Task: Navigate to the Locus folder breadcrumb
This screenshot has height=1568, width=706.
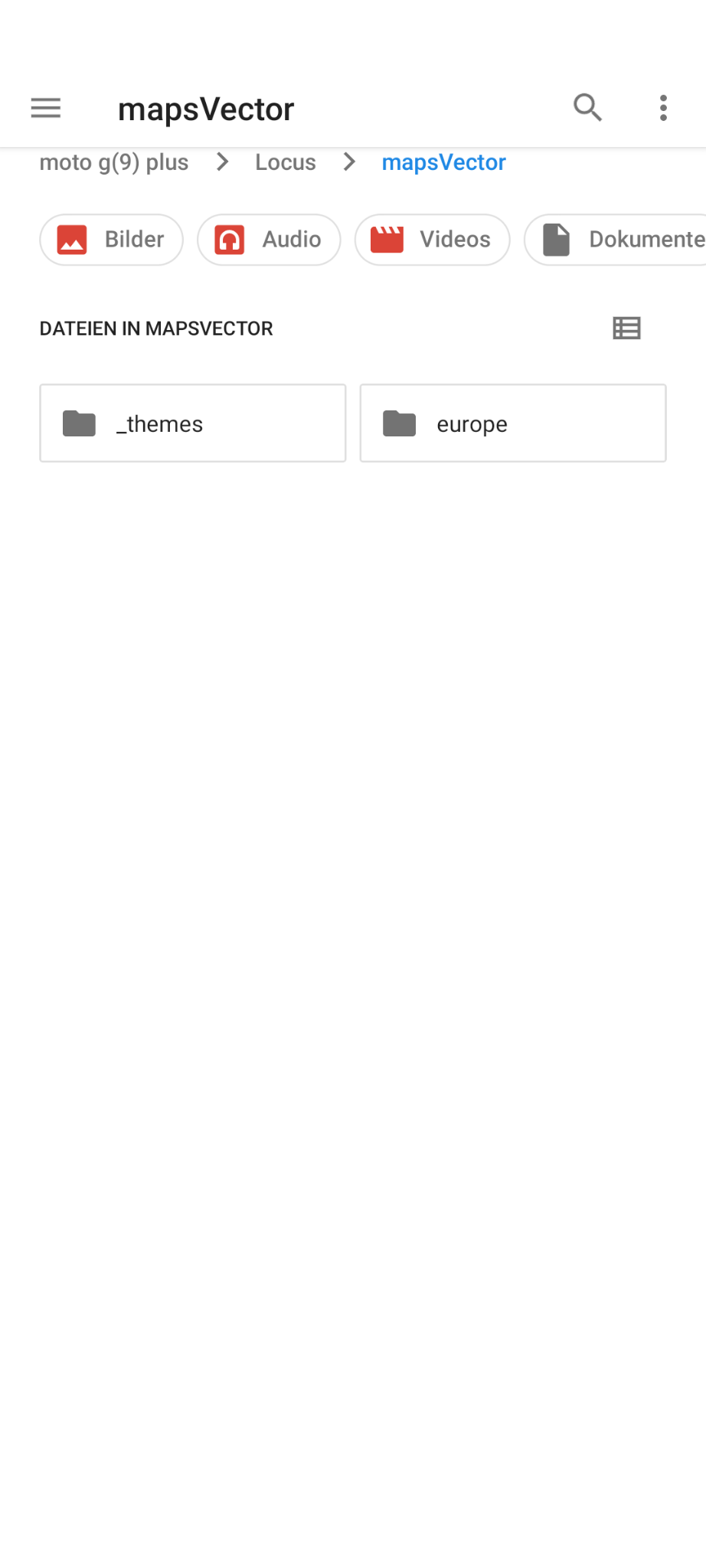Action: pos(285,162)
